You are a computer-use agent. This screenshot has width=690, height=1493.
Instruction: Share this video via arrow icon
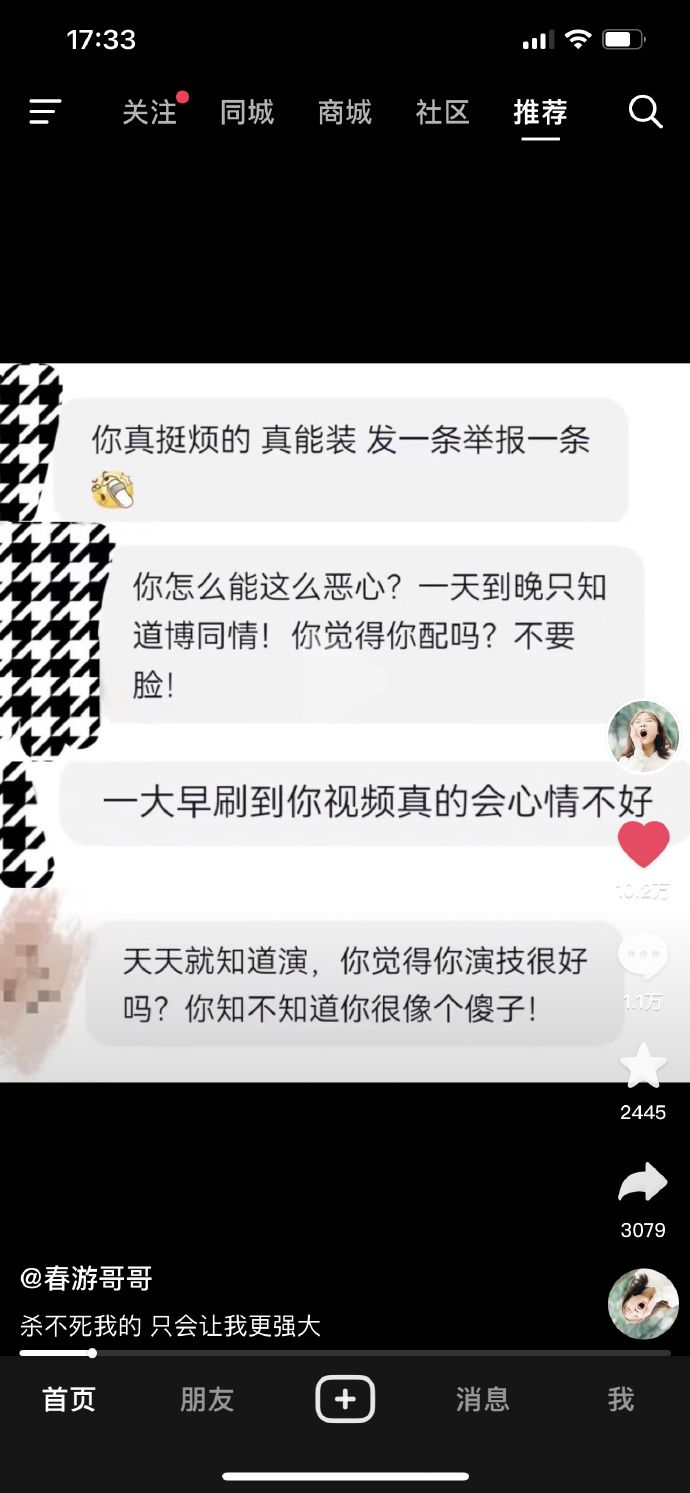643,1183
